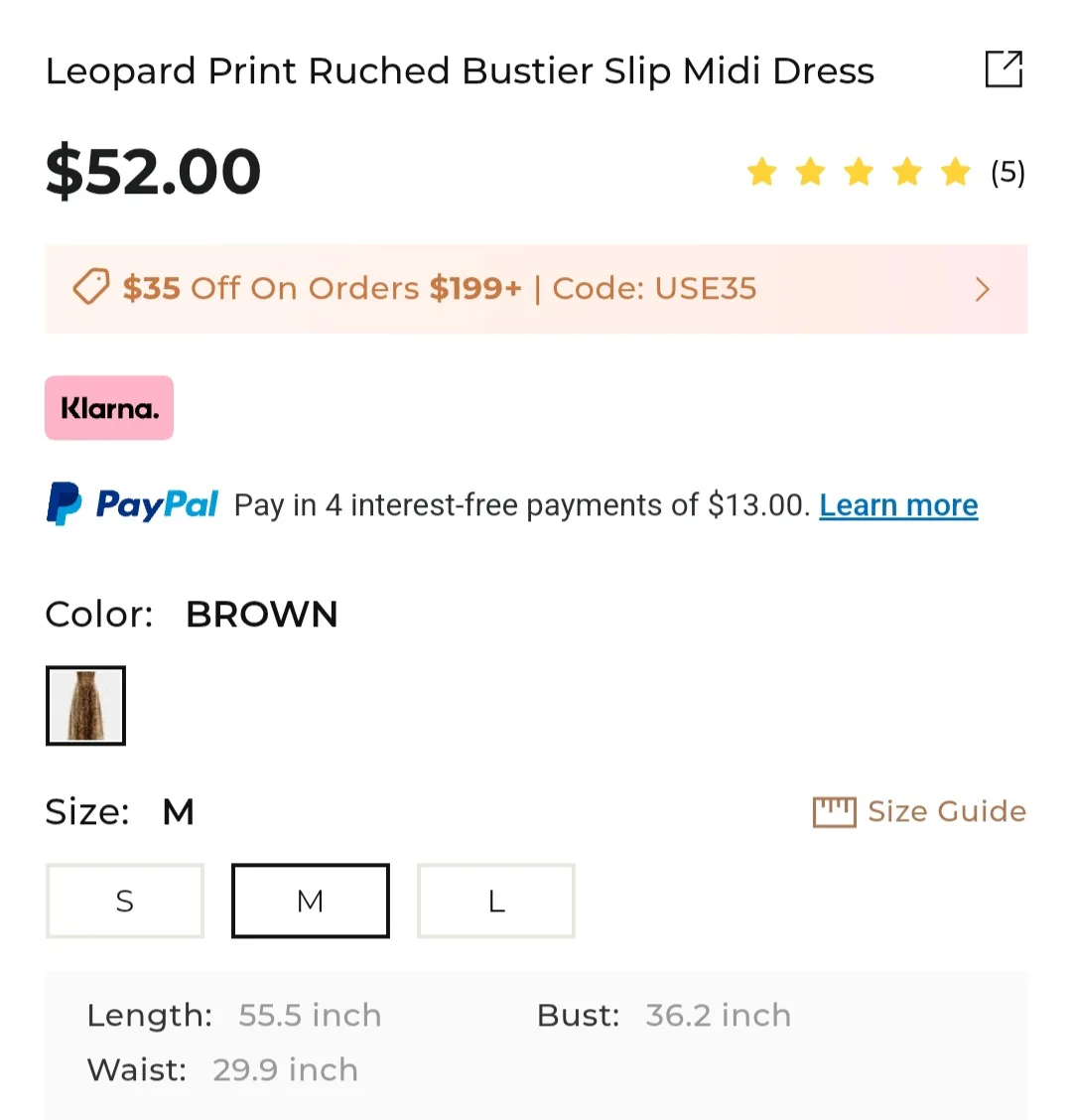Click the fifth rating star
Image resolution: width=1072 pixels, height=1120 pixels.
click(x=955, y=172)
